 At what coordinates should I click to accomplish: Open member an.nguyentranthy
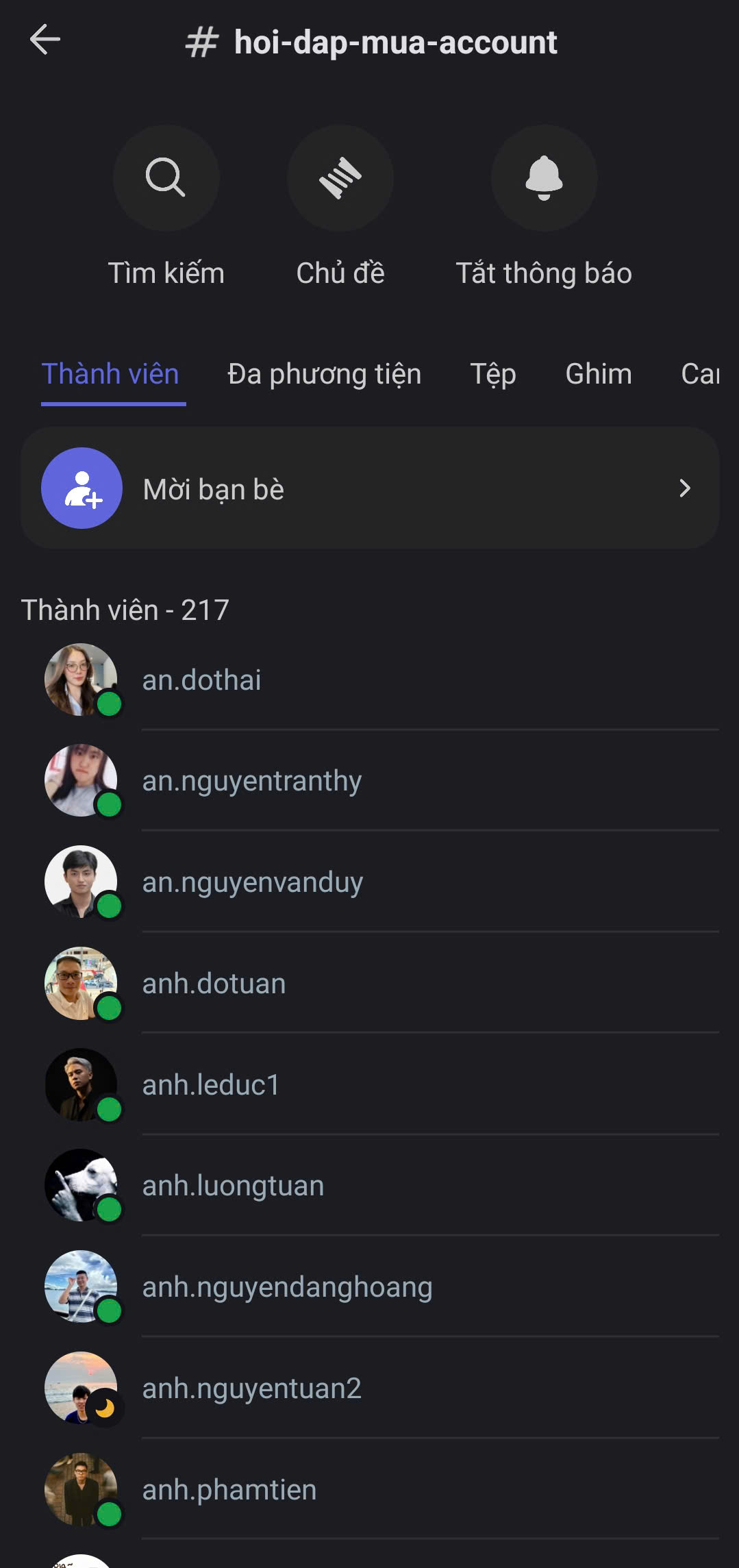point(251,781)
